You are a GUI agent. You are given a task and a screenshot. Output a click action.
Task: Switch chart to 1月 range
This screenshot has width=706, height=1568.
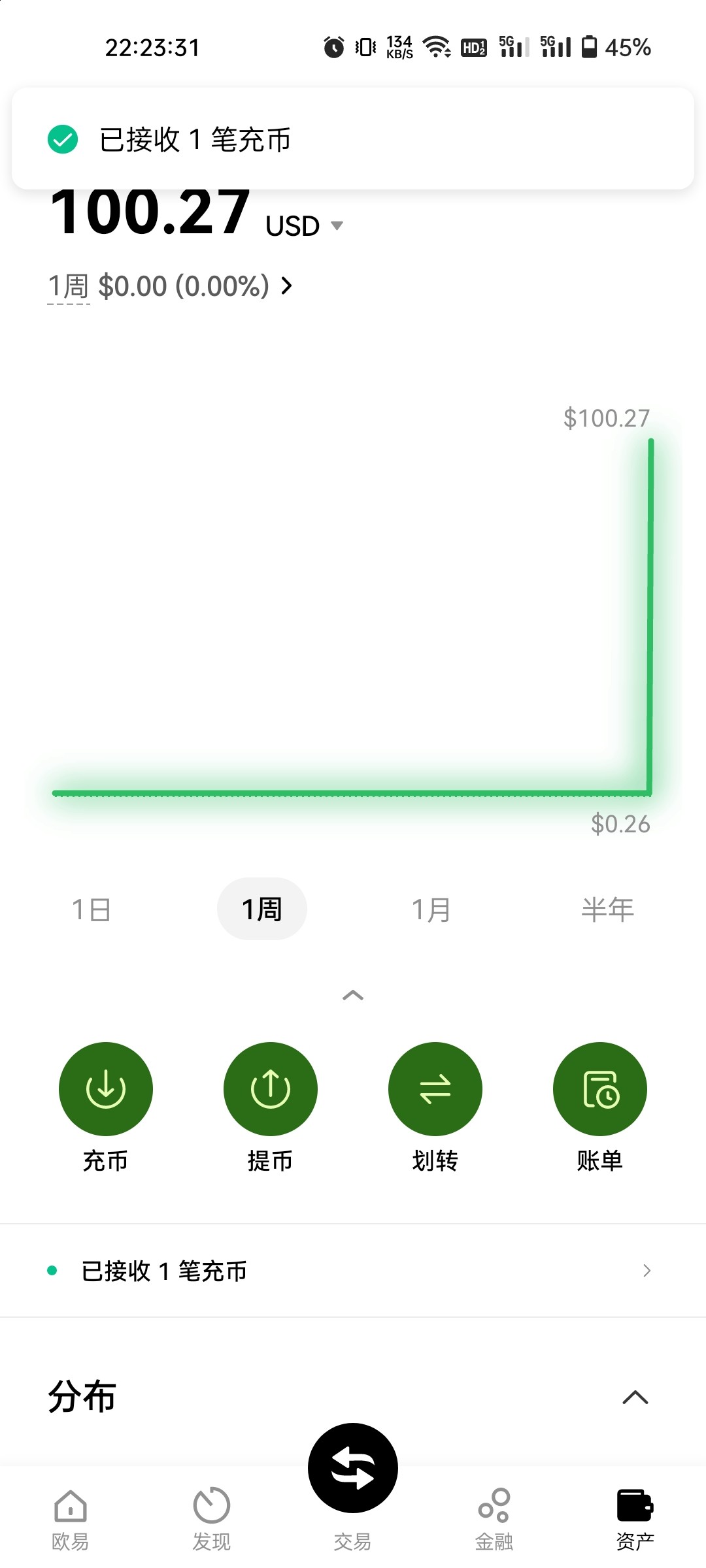tap(431, 909)
